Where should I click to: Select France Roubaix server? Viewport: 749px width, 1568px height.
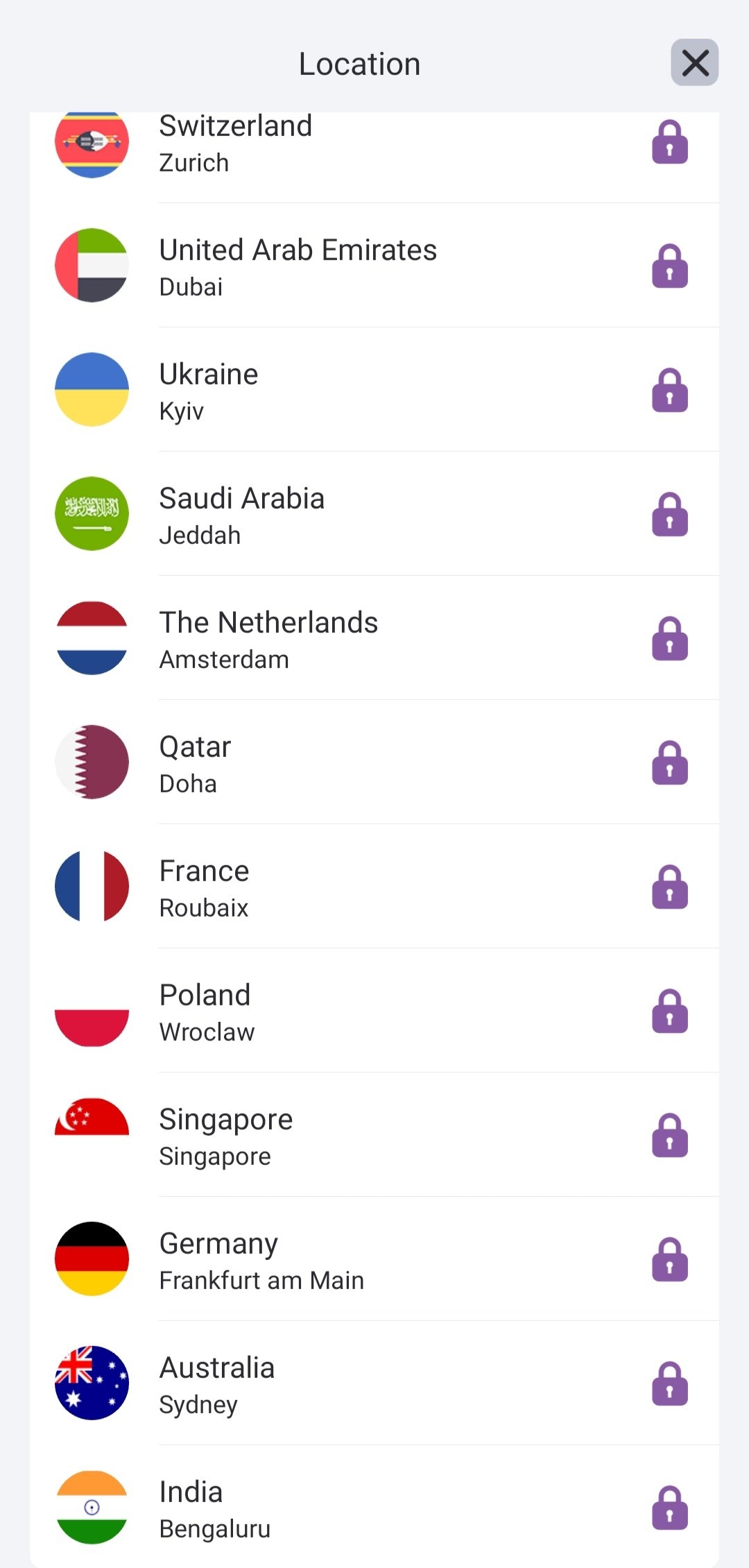(374, 887)
